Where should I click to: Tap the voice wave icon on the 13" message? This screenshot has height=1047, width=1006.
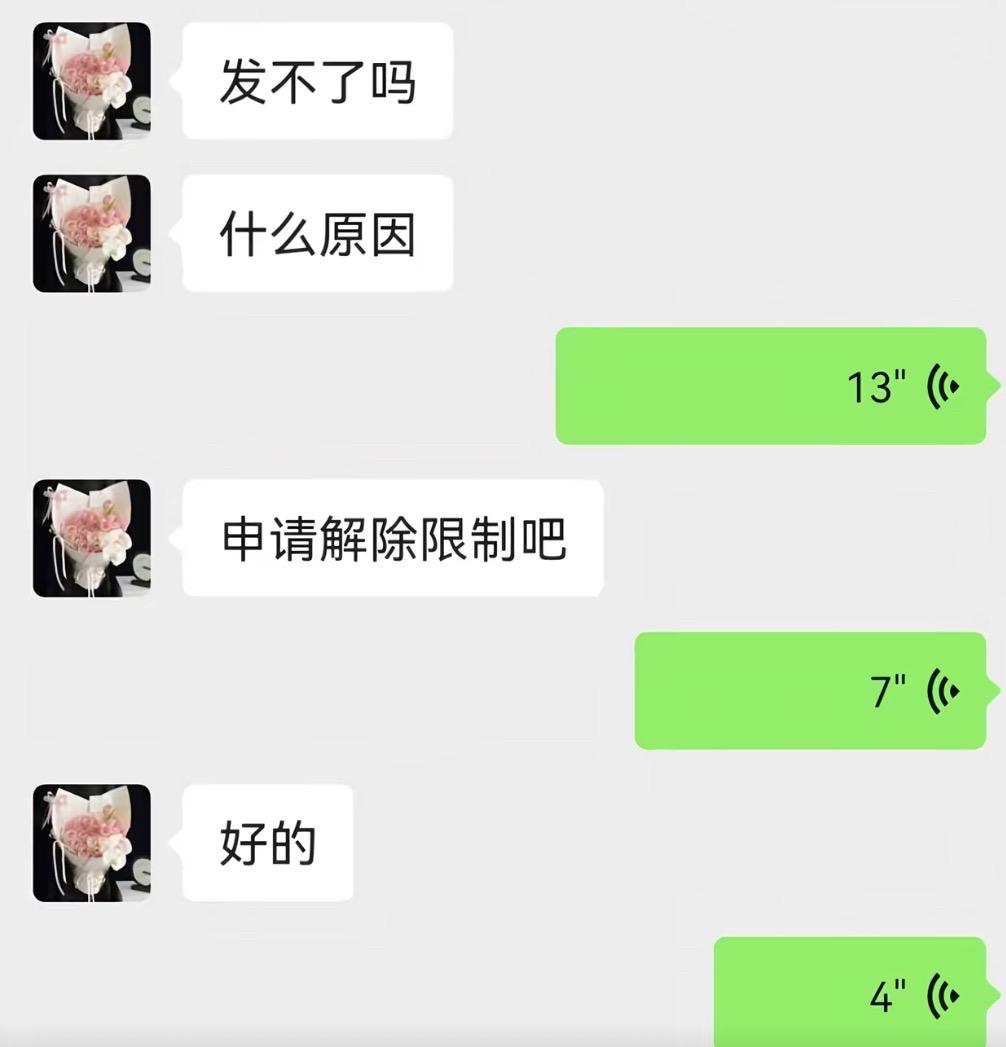tap(944, 385)
